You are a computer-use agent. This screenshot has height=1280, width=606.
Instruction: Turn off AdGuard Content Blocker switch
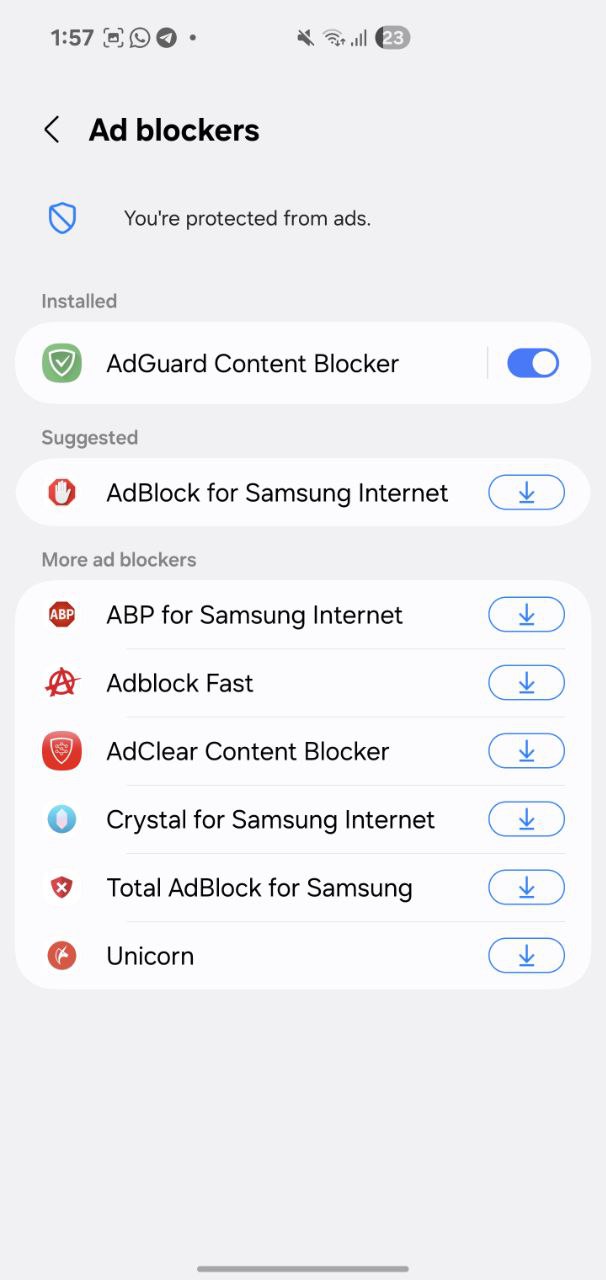[x=533, y=363]
